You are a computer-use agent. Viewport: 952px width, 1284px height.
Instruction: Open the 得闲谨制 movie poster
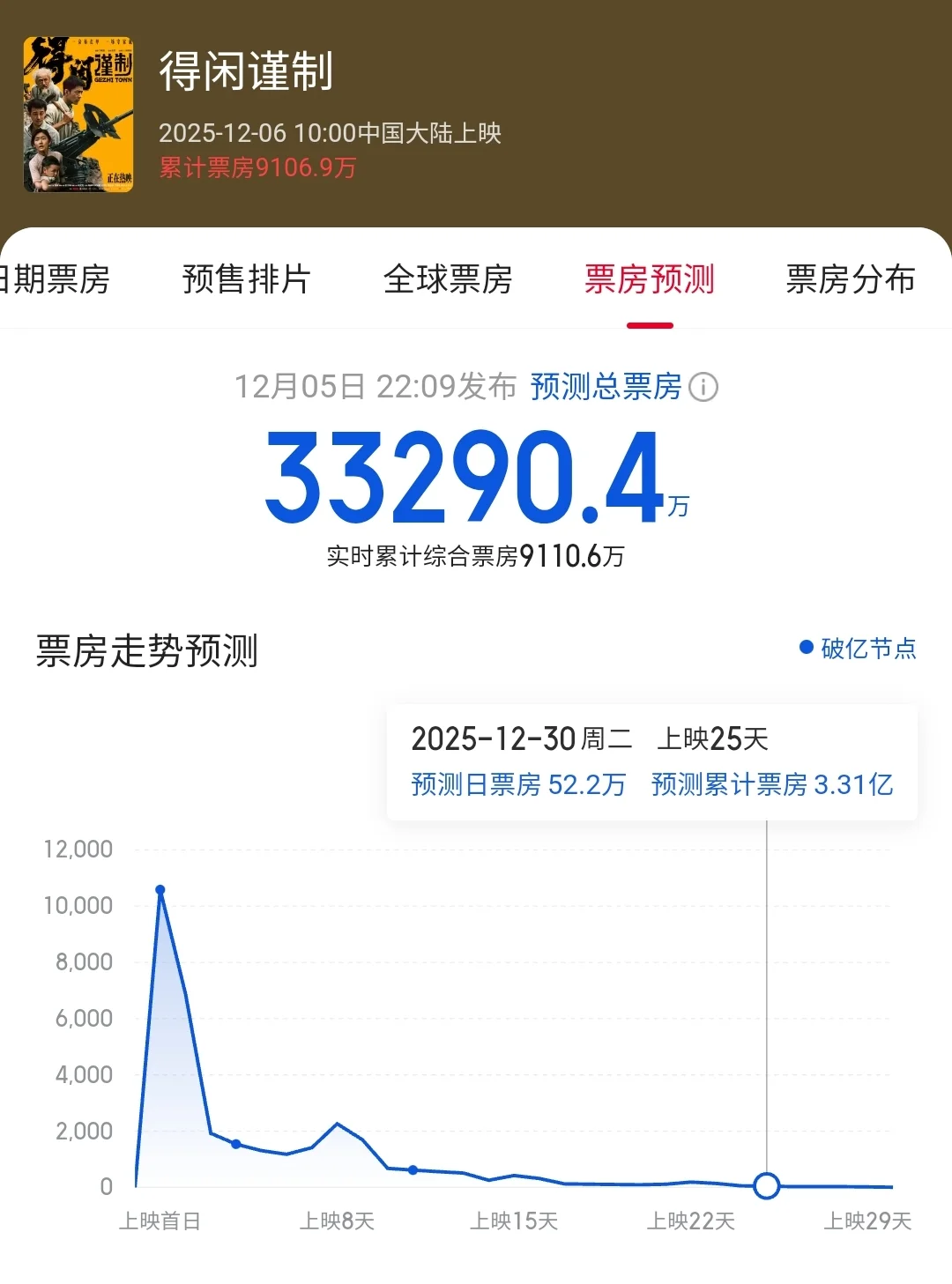78,115
